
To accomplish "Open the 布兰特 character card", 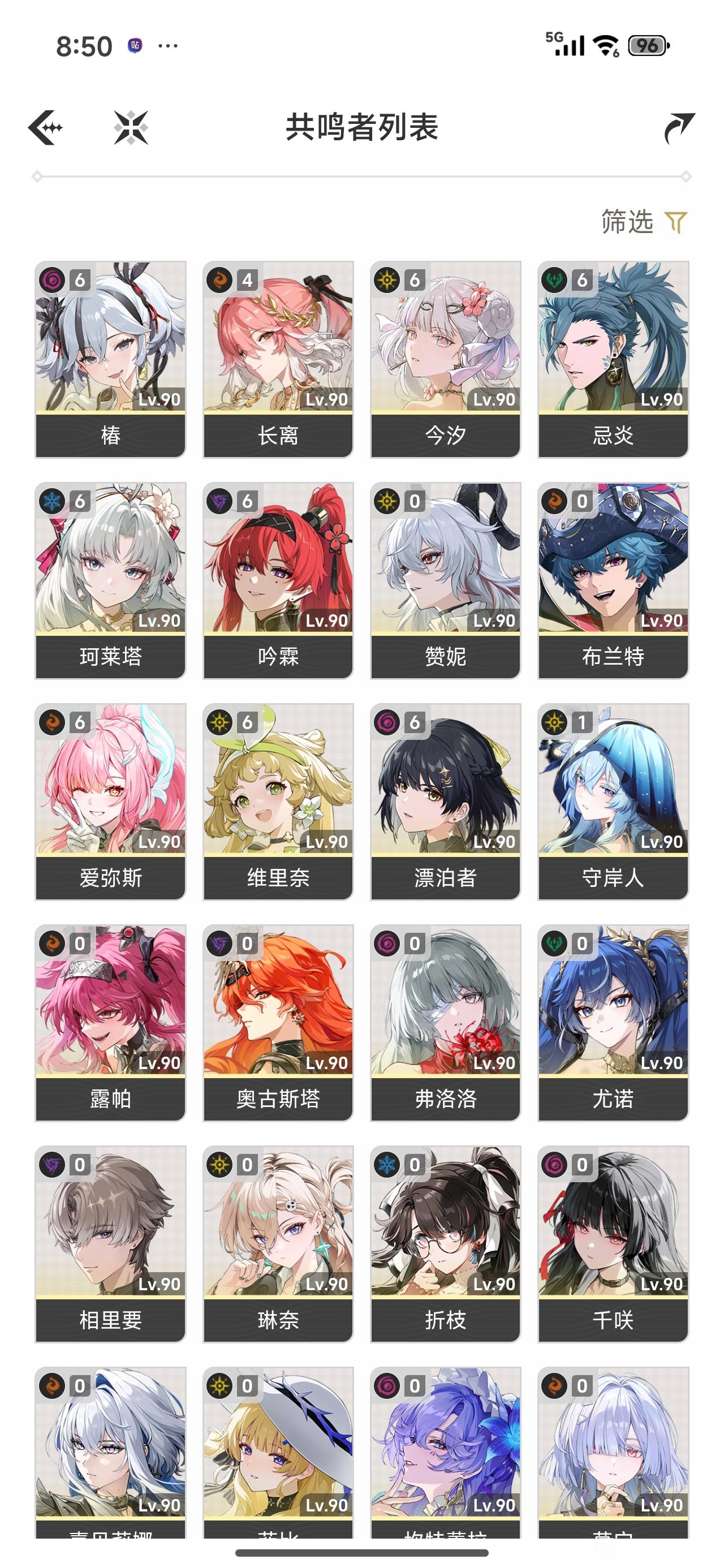I will pos(613,581).
